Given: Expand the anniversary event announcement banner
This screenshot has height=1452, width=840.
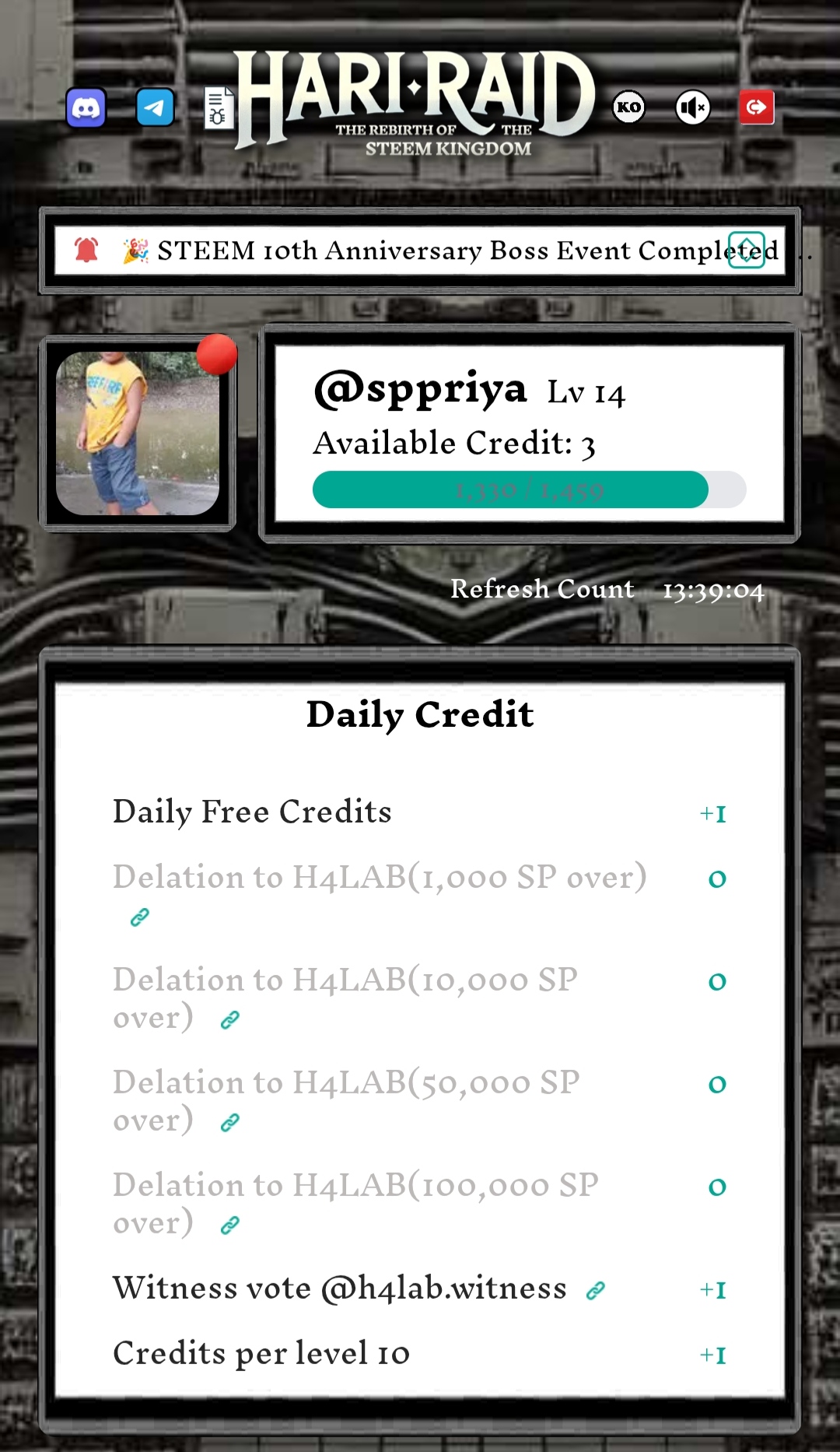Looking at the screenshot, I should [x=747, y=251].
